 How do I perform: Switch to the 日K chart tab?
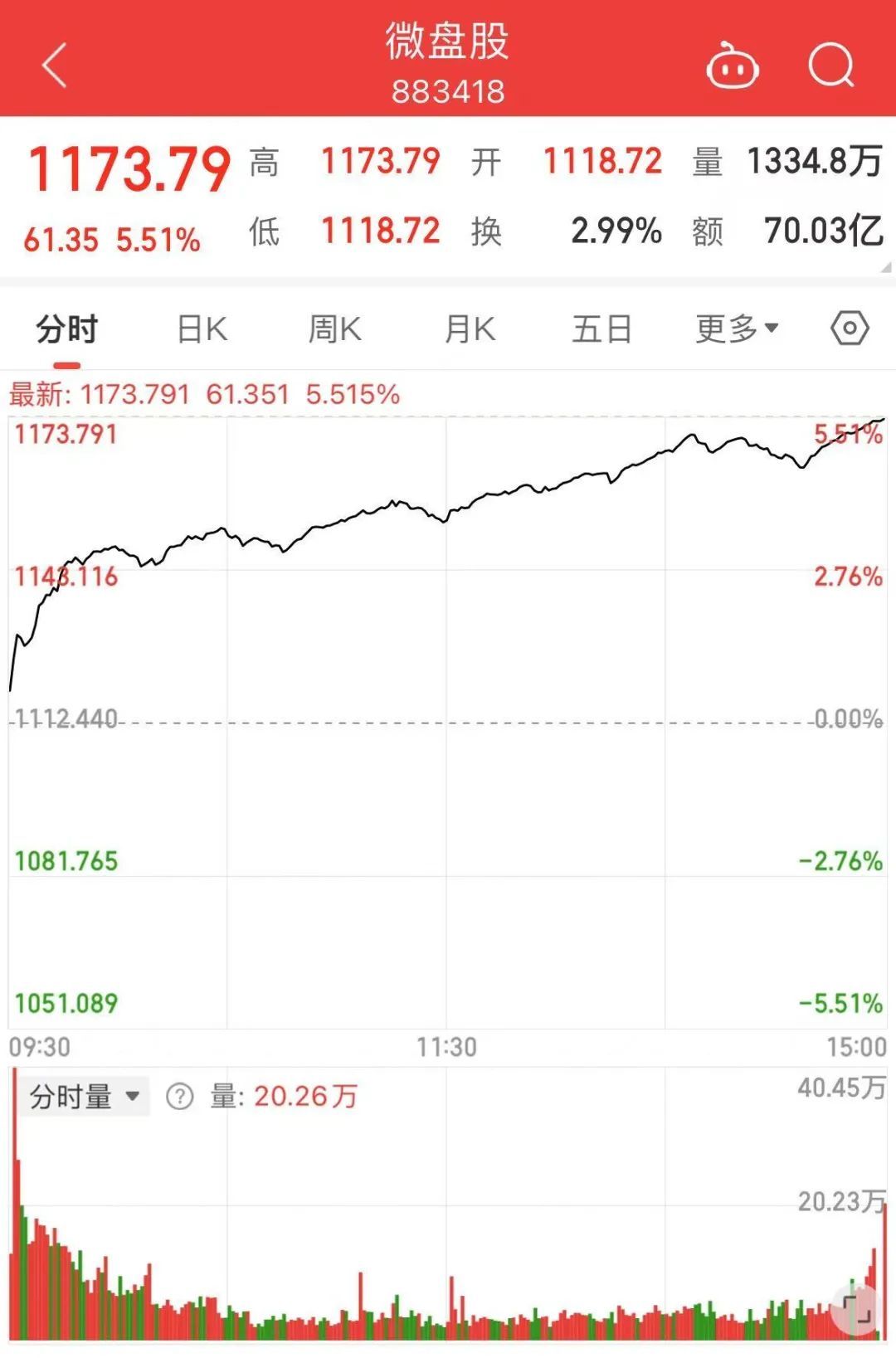click(202, 330)
